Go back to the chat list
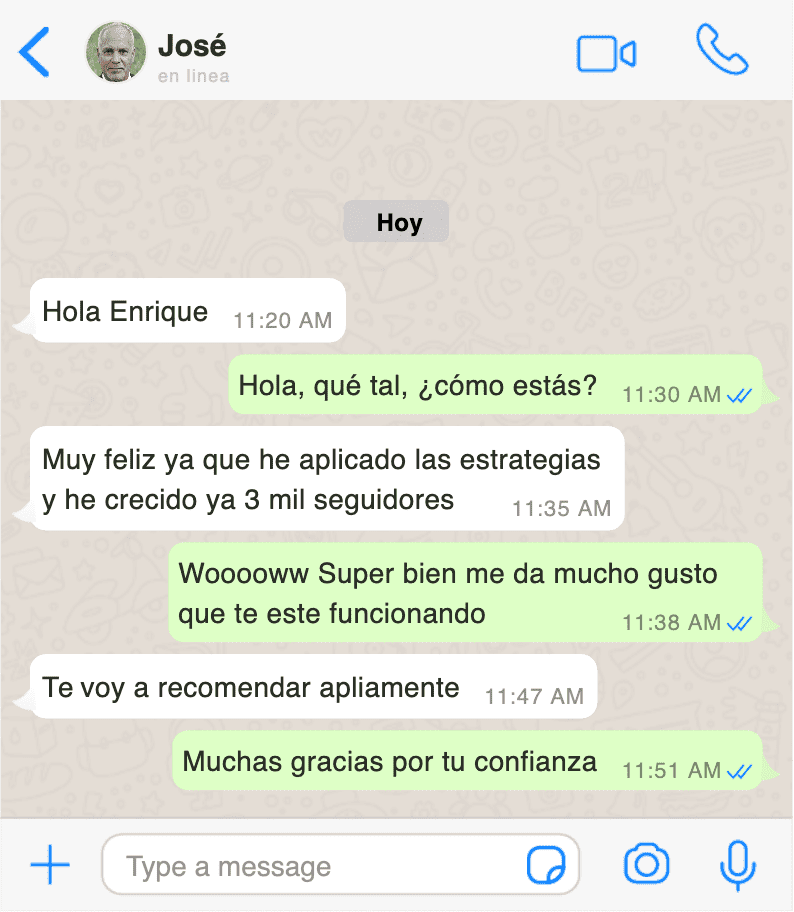This screenshot has height=912, width=794. (x=35, y=52)
